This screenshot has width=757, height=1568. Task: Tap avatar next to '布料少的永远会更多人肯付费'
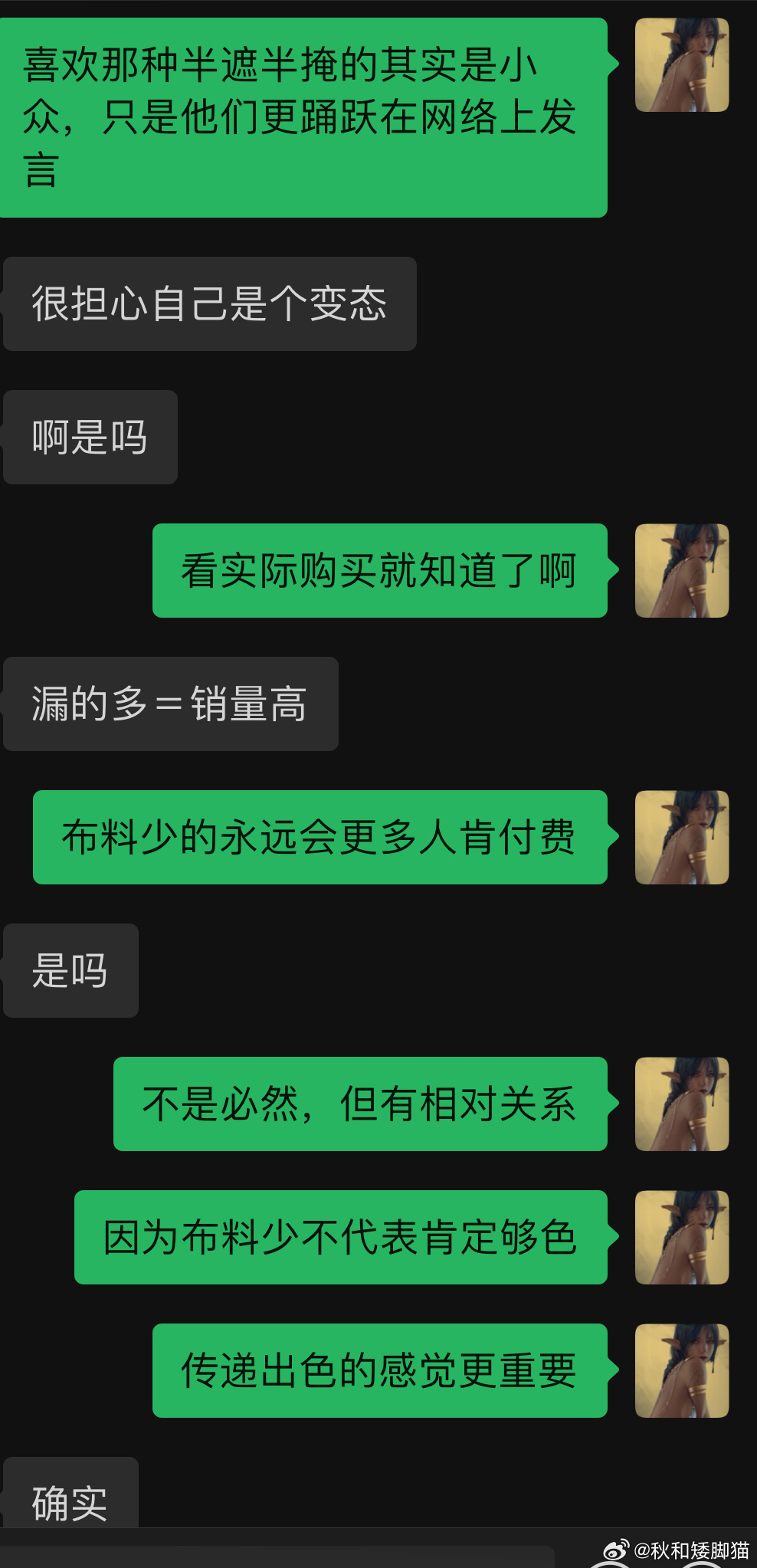coord(681,837)
